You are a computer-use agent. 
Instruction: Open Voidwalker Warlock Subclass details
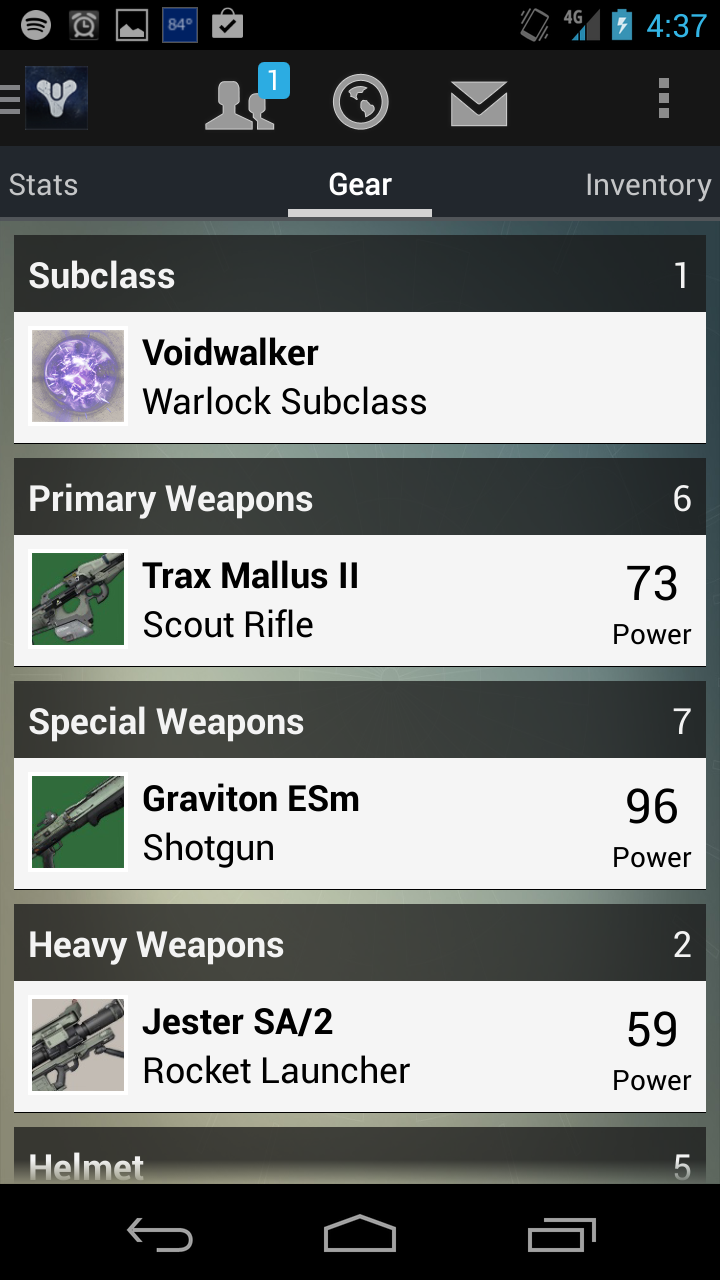360,377
